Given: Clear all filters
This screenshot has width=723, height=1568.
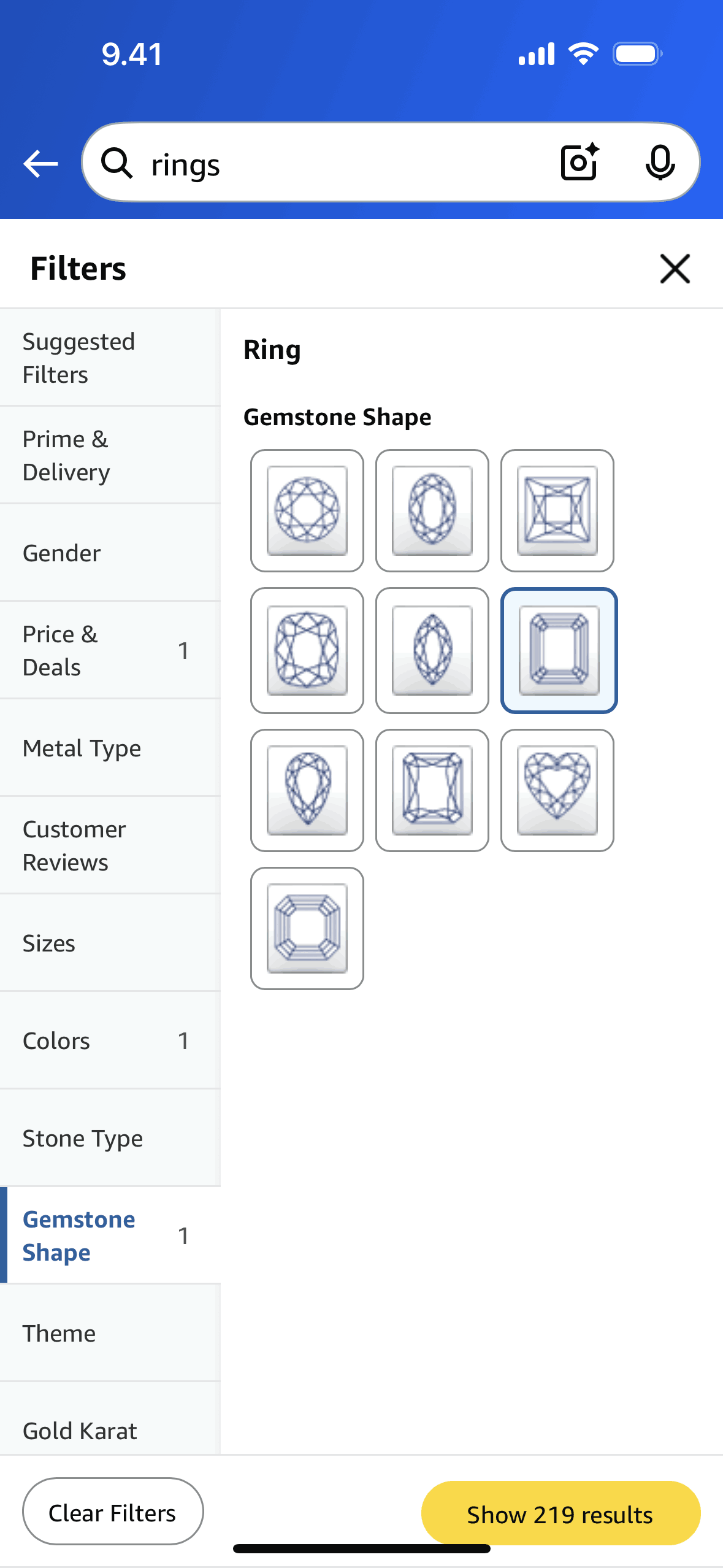Looking at the screenshot, I should tap(113, 1512).
